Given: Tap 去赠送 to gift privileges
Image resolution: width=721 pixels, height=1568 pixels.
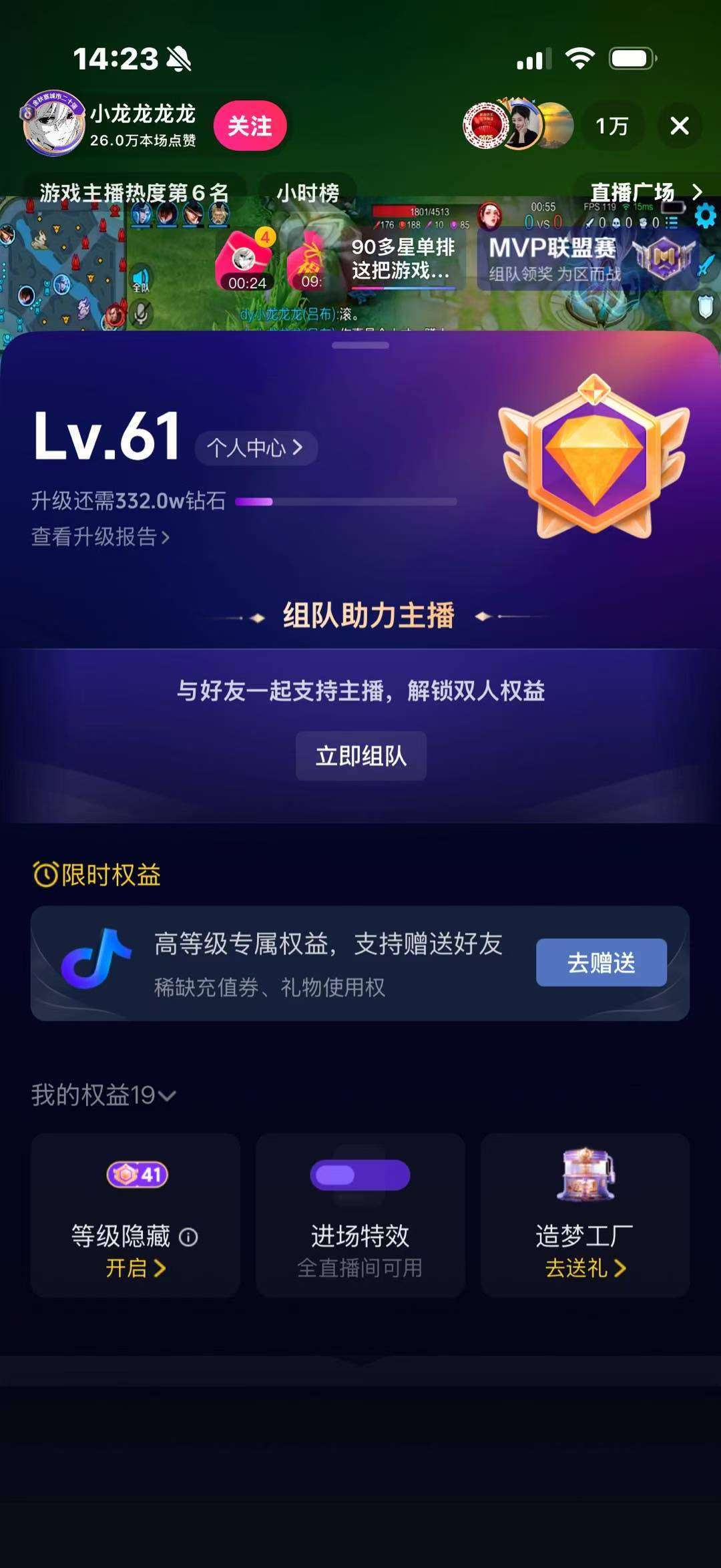Looking at the screenshot, I should (601, 962).
